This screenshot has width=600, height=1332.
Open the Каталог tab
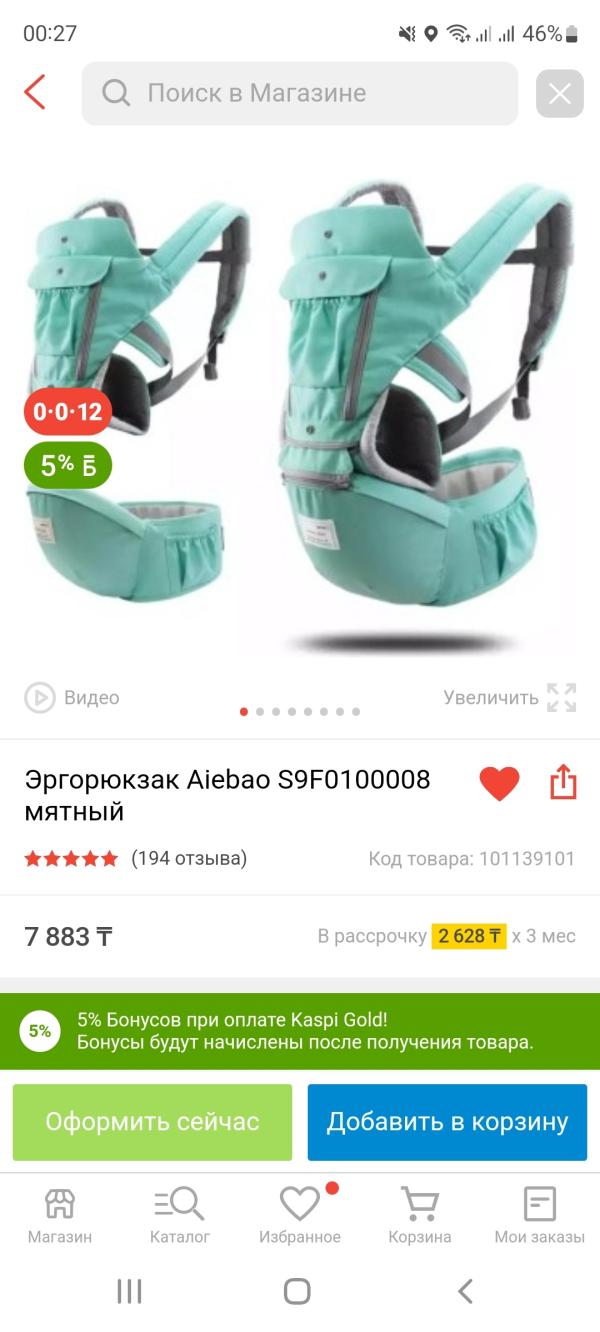[x=180, y=1215]
